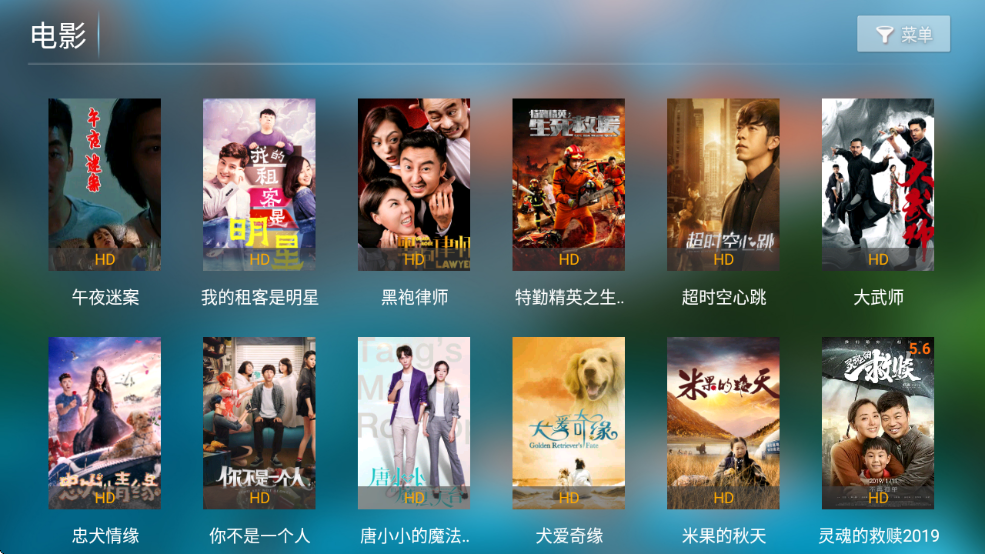Open the movie 米果的秋天
This screenshot has height=554, width=985.
(723, 423)
